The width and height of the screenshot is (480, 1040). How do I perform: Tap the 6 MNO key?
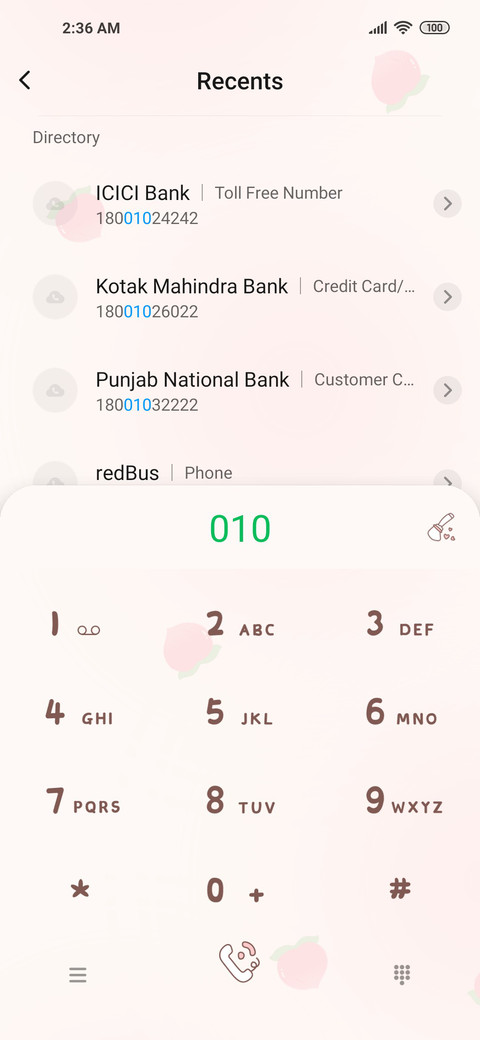coord(402,714)
